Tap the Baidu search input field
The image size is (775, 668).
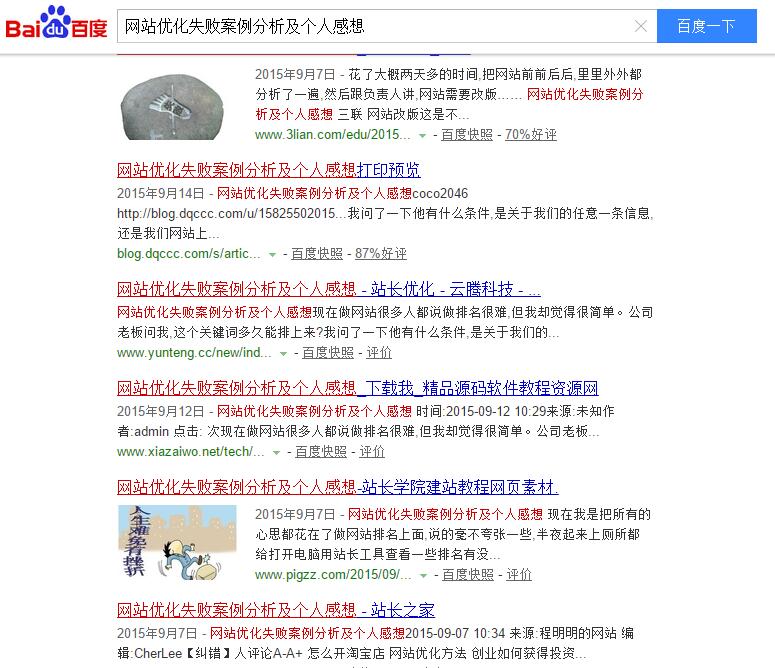coord(375,26)
